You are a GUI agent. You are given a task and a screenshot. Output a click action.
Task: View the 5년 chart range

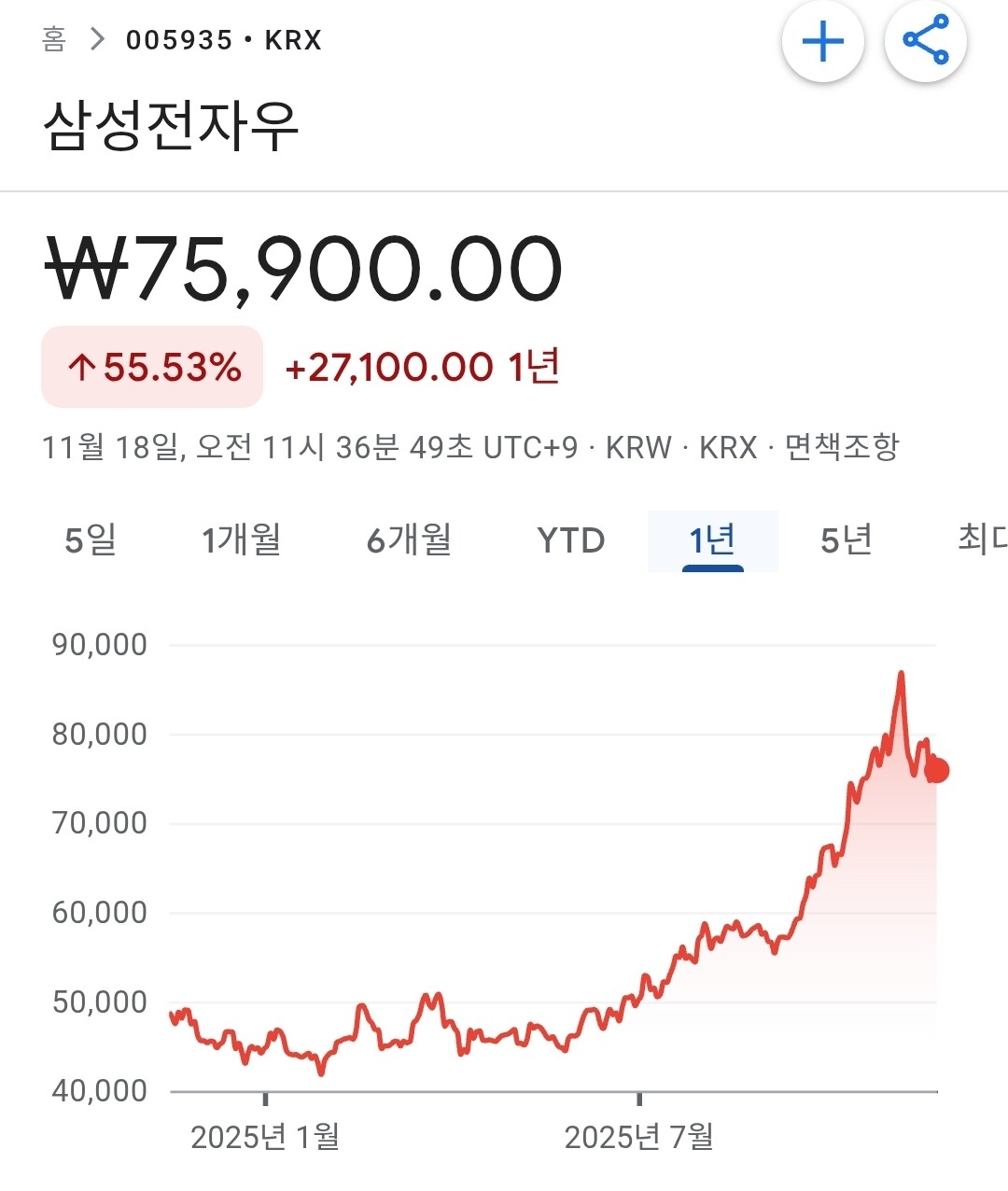[x=846, y=540]
